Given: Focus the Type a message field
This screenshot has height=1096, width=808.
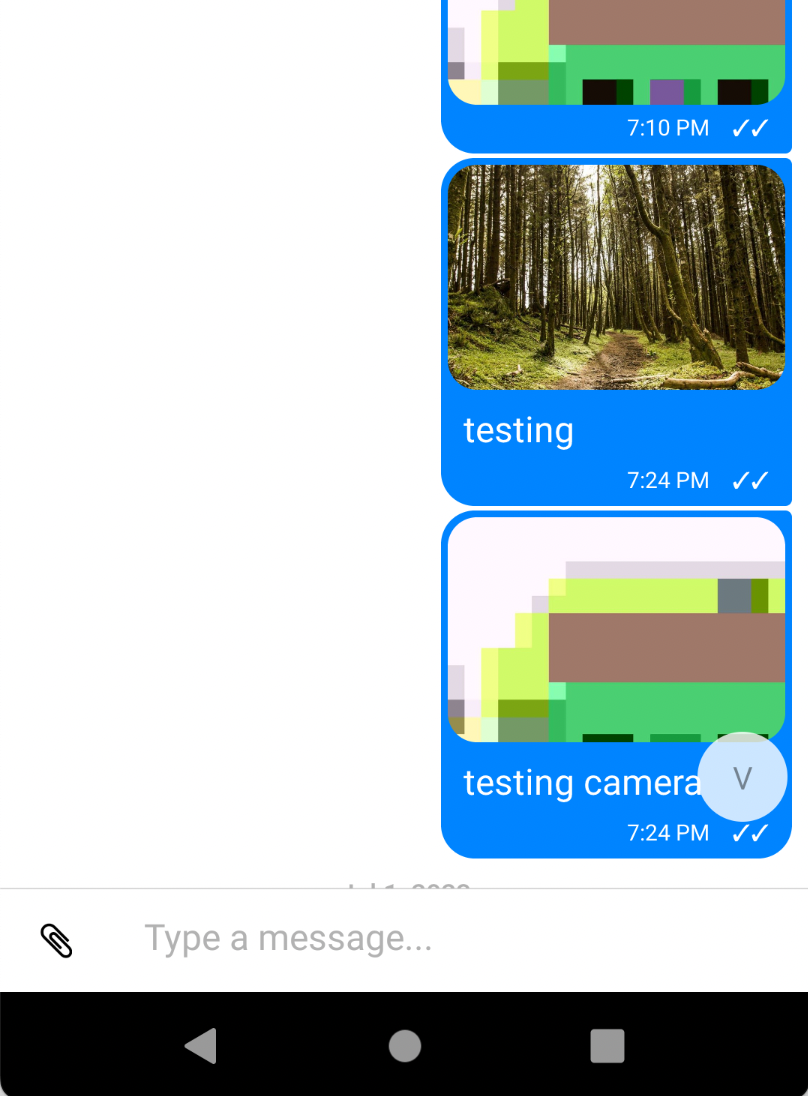Looking at the screenshot, I should (450, 939).
